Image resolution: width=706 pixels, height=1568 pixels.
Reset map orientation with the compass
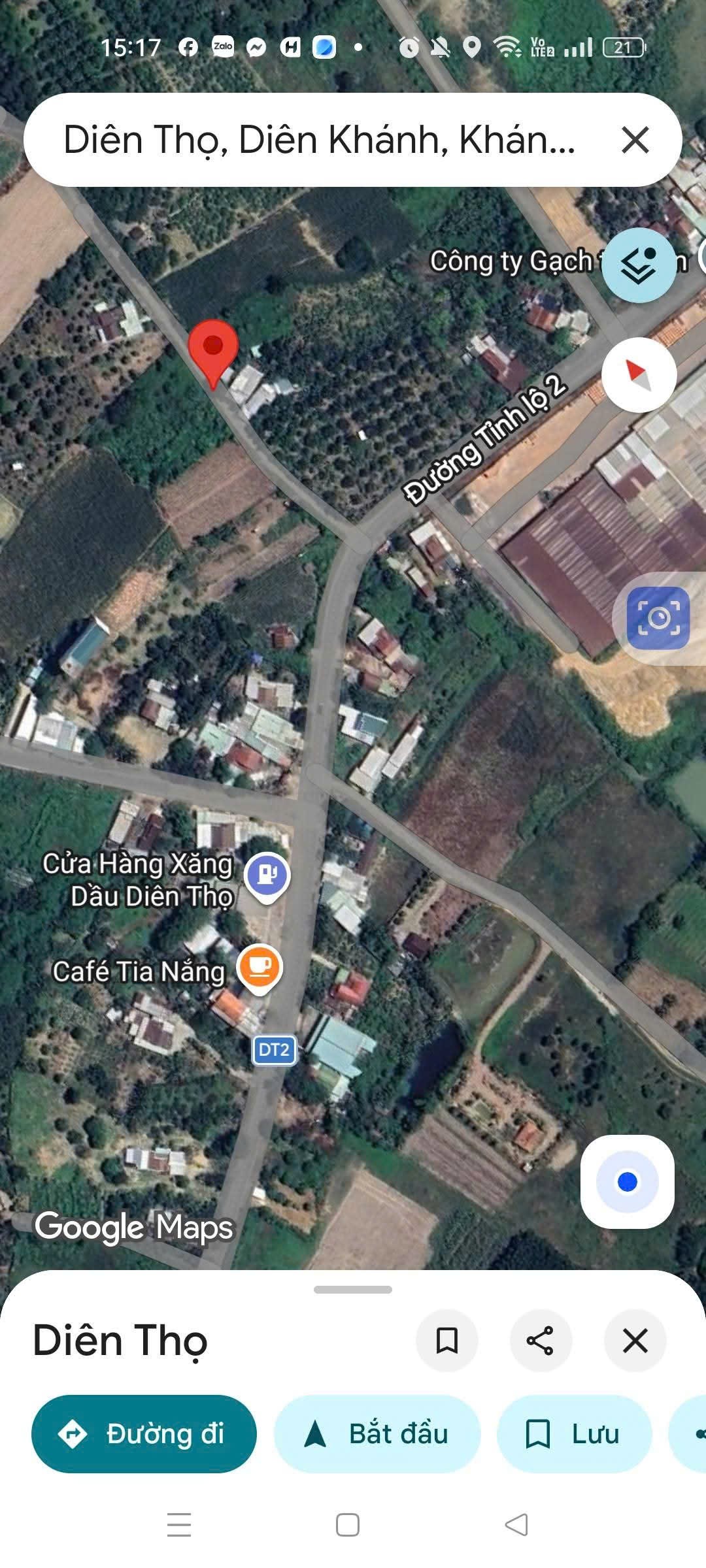[638, 374]
